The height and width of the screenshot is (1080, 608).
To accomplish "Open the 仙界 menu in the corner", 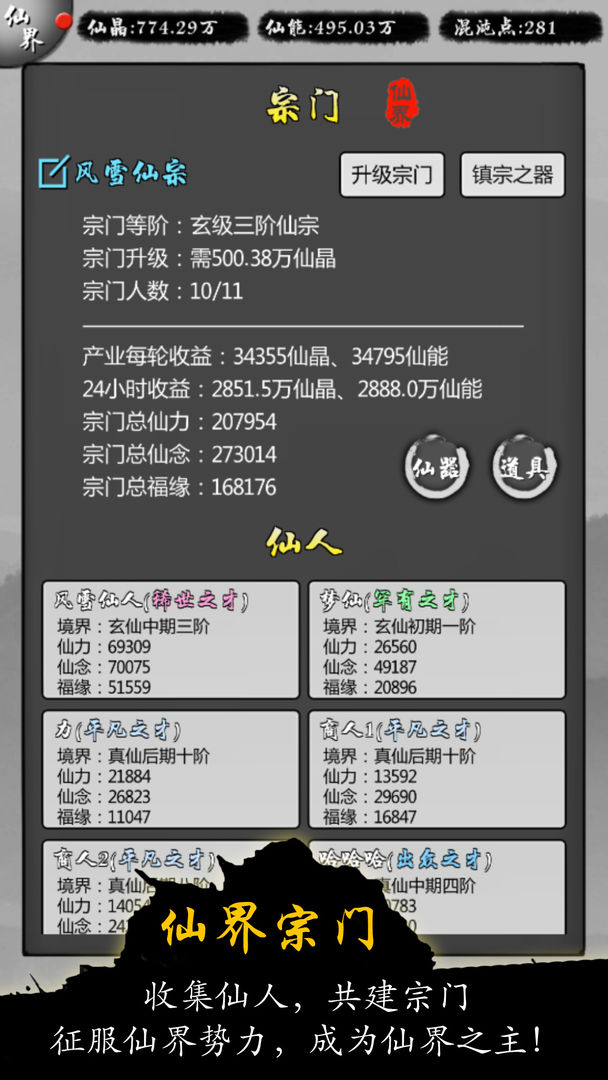I will tap(27, 28).
